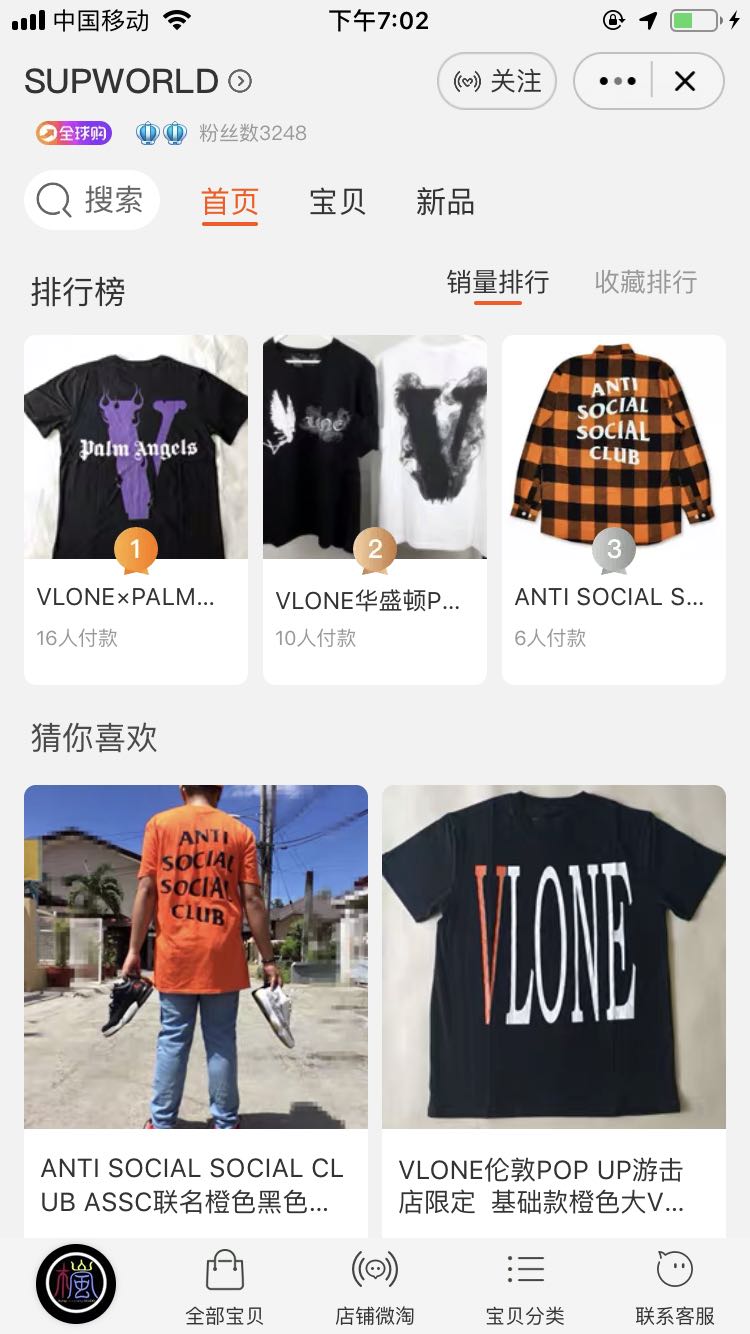View the ASSC orange tee recommendation
The height and width of the screenshot is (1334, 750).
click(x=196, y=1010)
